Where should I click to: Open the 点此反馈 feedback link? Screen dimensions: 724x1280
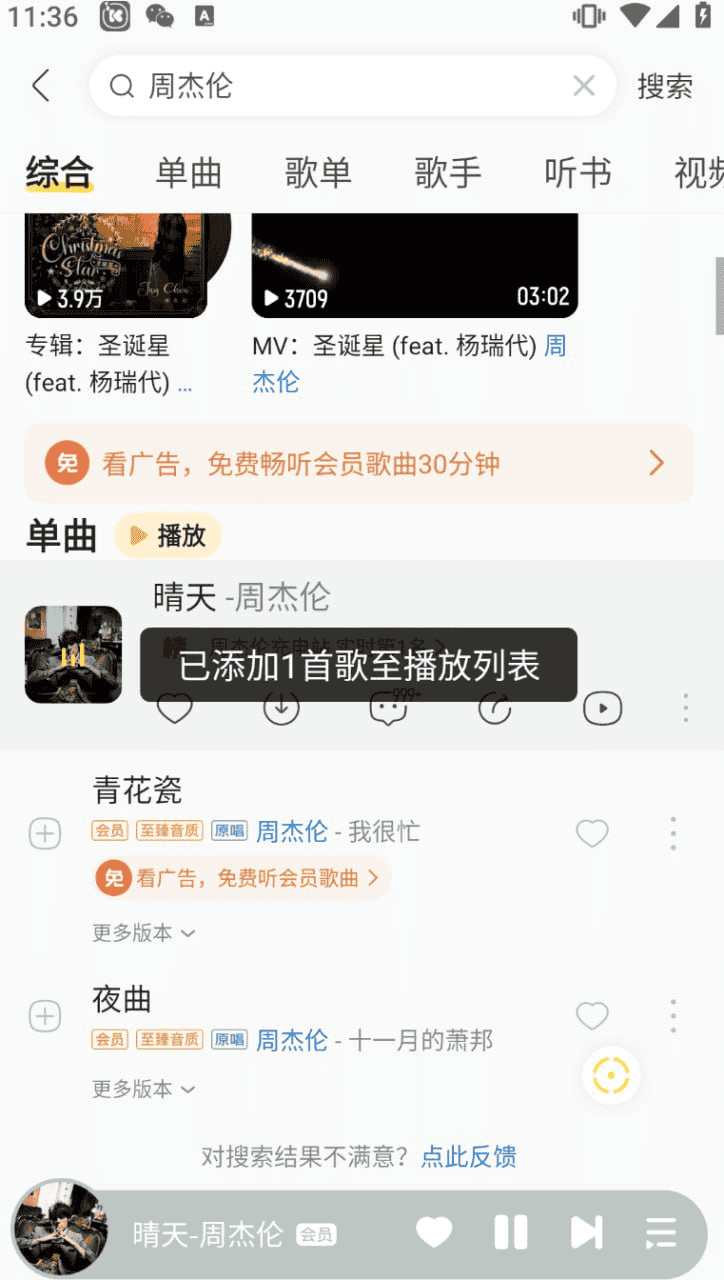(470, 1156)
